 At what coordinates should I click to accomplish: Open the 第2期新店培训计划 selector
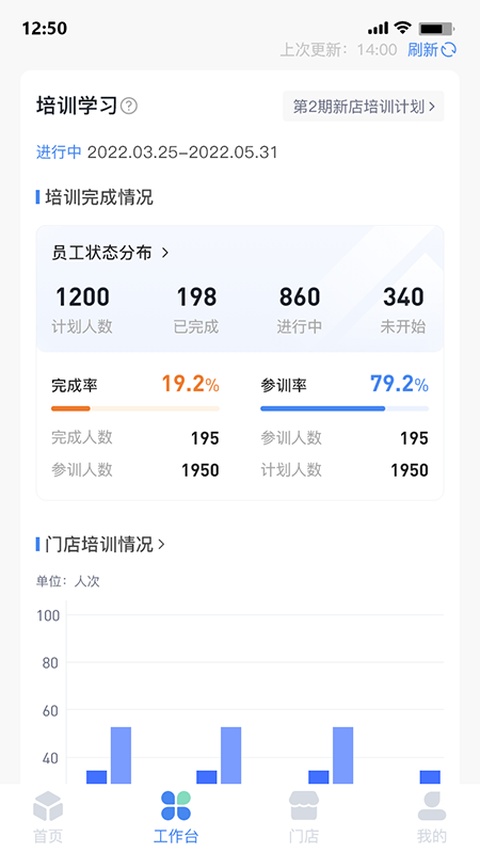point(364,107)
